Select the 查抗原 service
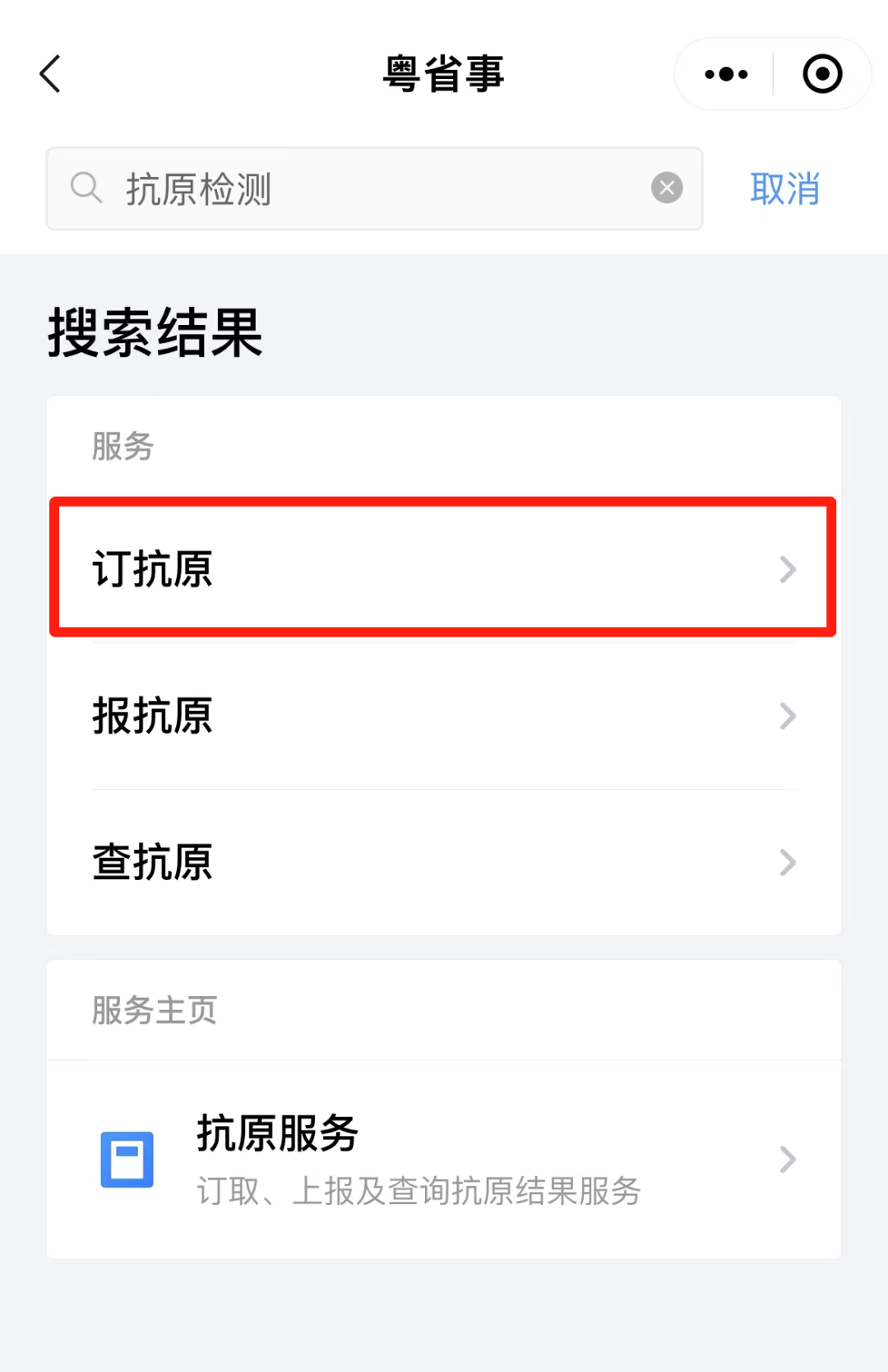This screenshot has width=888, height=1372. click(443, 862)
